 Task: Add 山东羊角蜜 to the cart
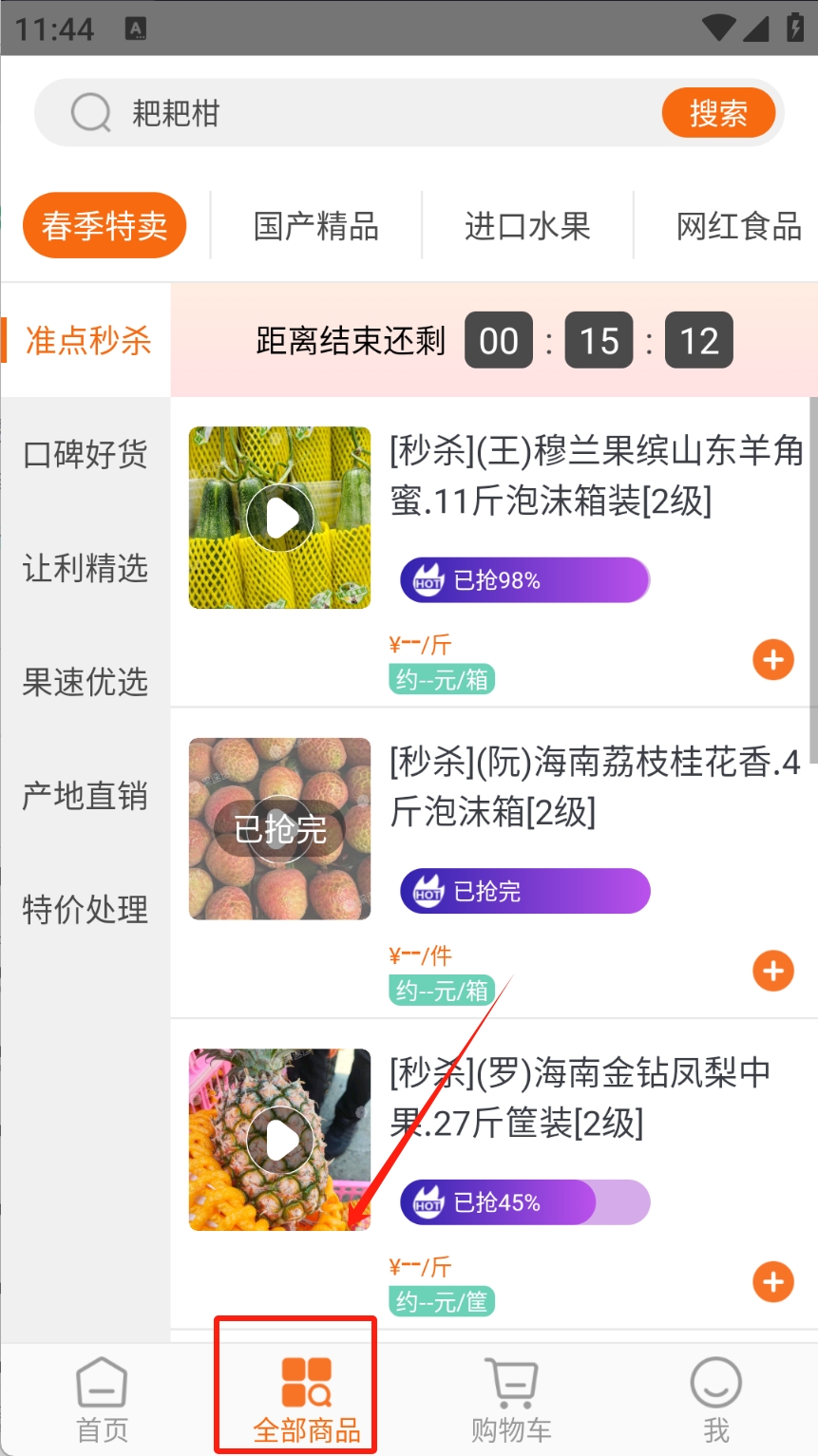[x=773, y=660]
